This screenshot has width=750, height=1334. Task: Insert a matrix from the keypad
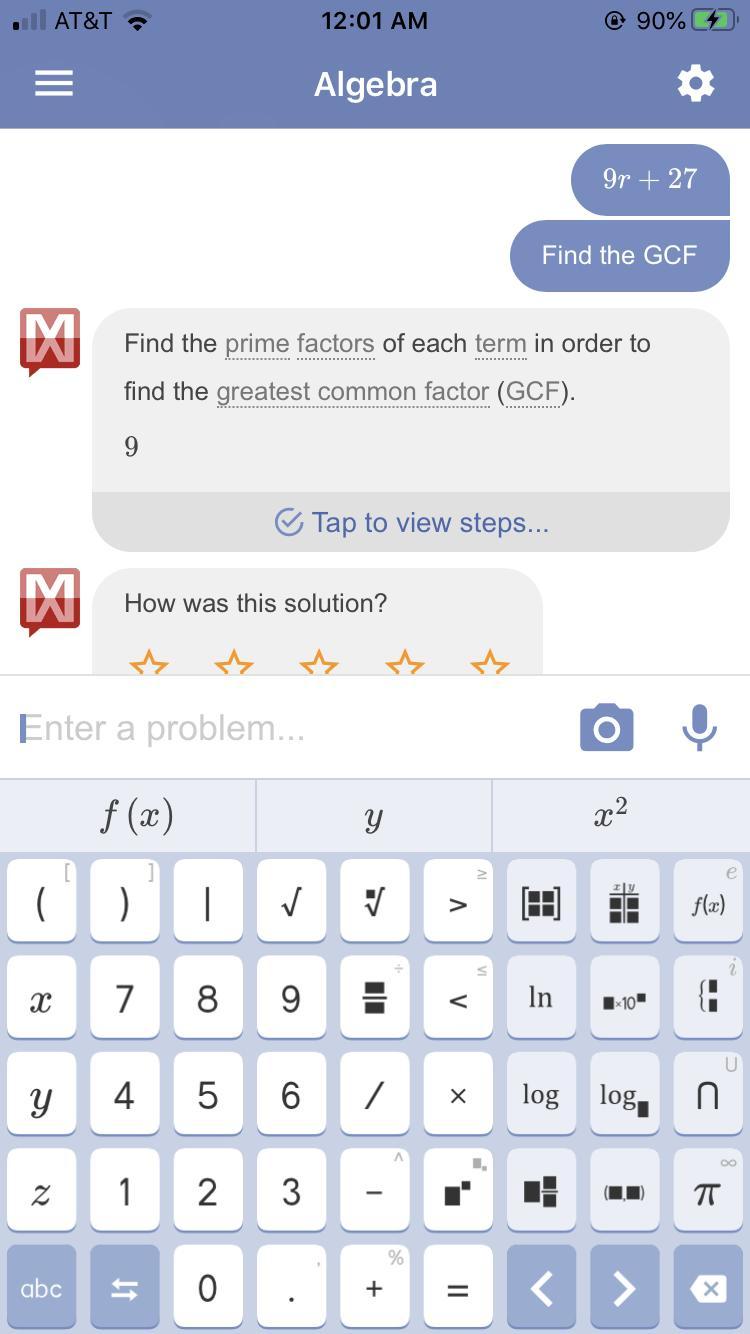click(541, 903)
